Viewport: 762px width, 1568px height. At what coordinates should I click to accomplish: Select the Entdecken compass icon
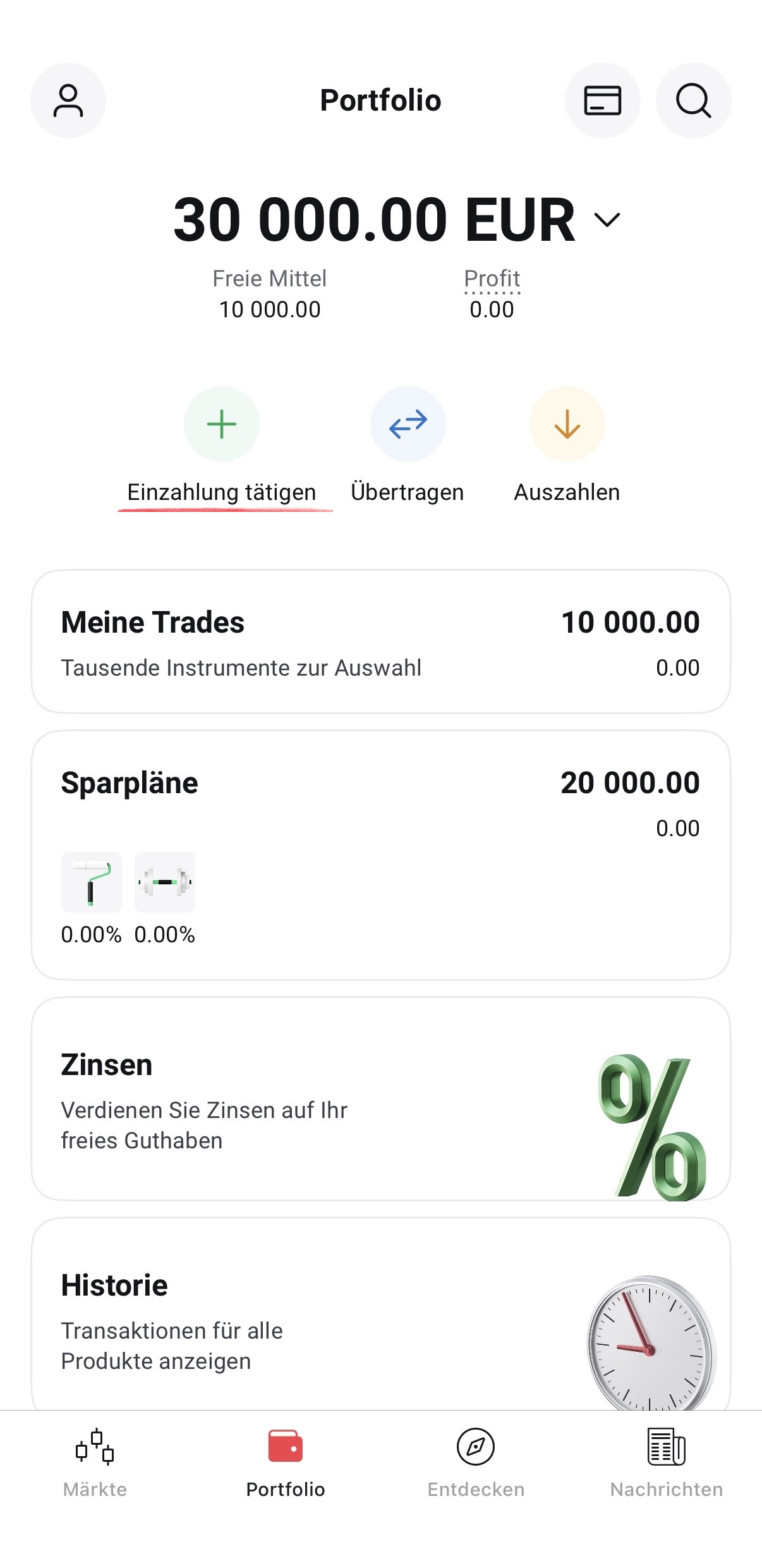click(x=476, y=1447)
